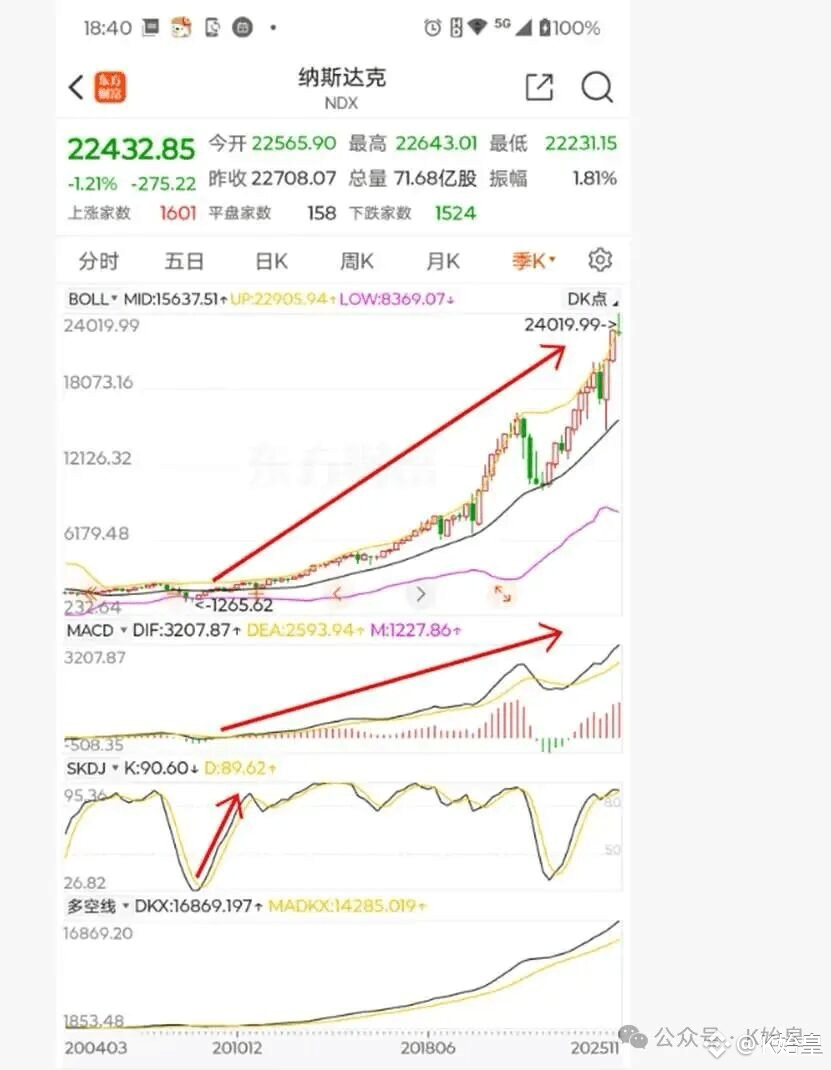Go back using the top-left arrow
Screen dimensions: 831x1070
click(76, 87)
